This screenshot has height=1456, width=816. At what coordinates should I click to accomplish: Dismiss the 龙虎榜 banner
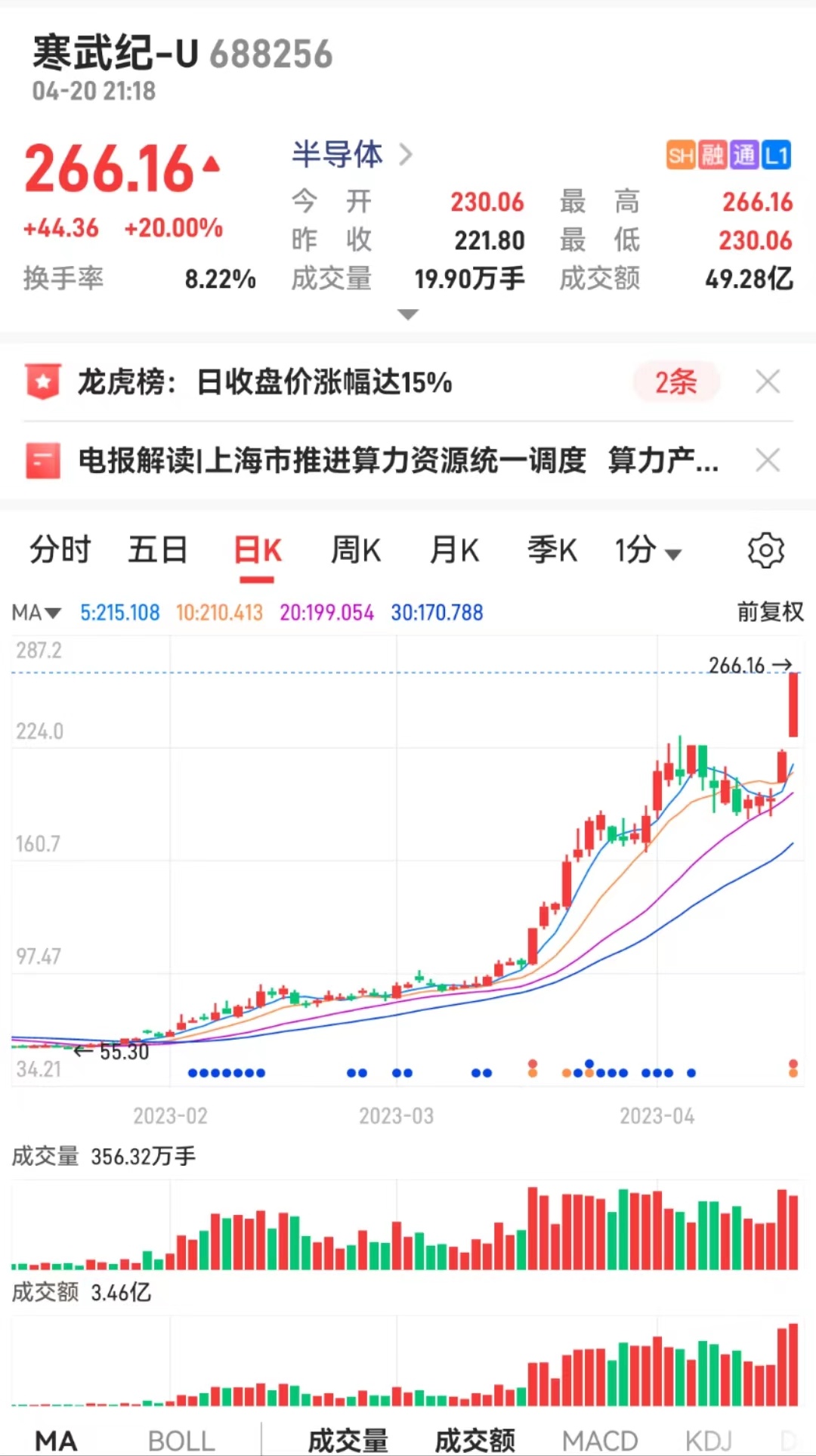[768, 382]
